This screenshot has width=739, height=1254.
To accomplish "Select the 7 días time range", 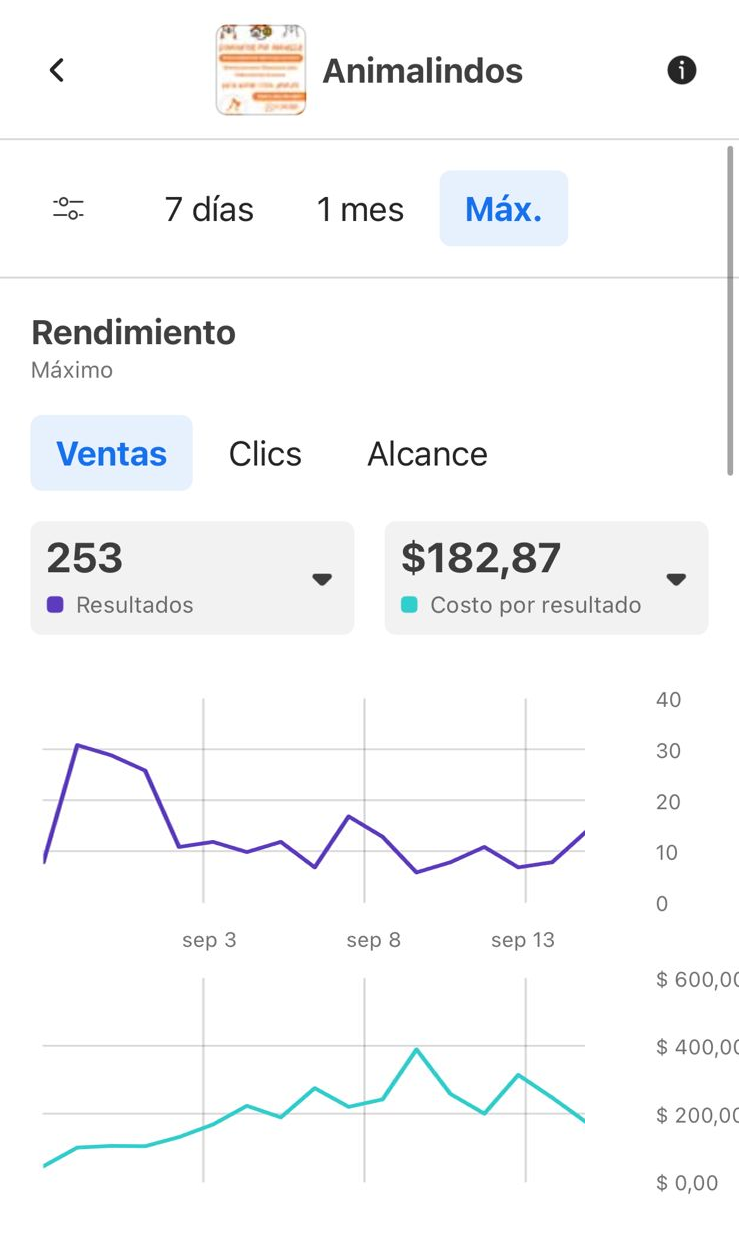I will point(209,209).
